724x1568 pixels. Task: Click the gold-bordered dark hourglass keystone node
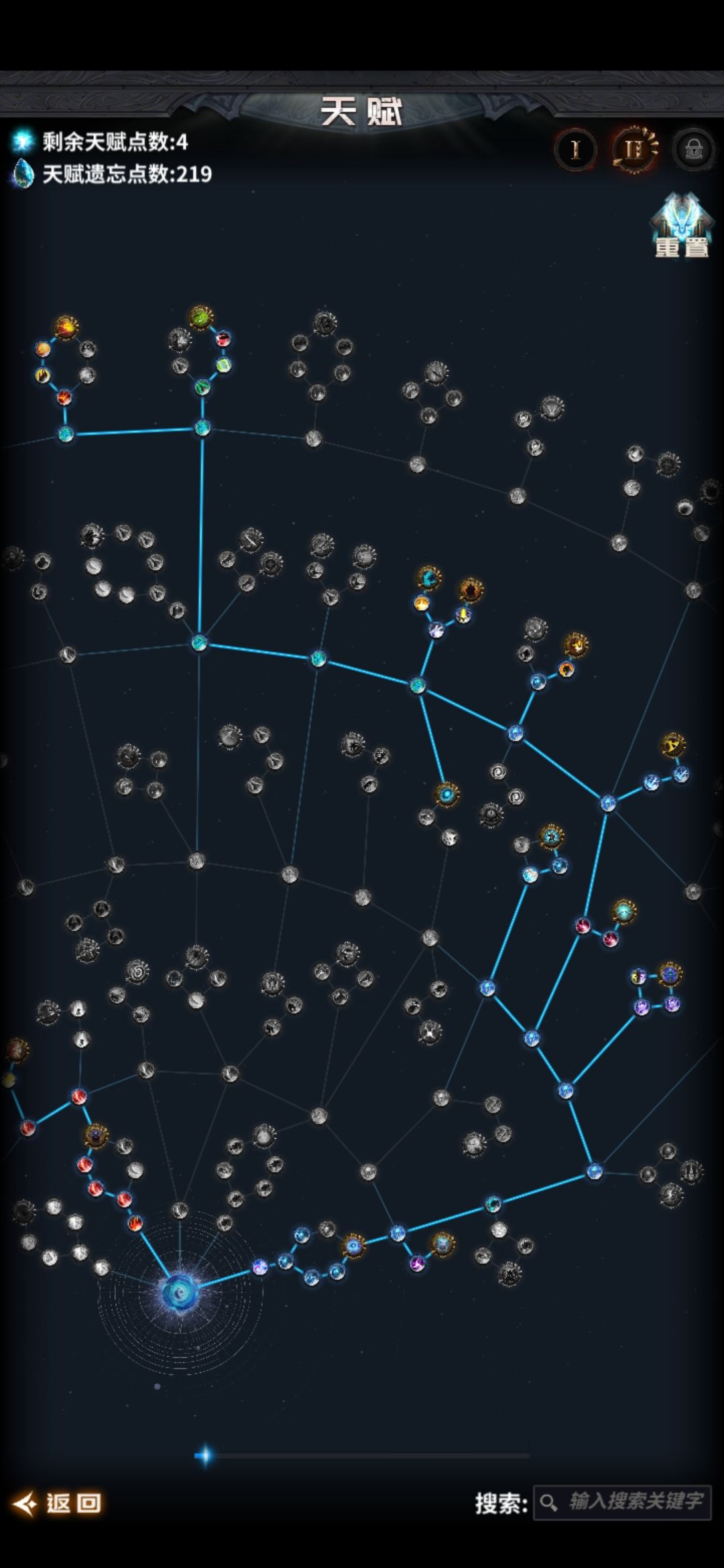[473, 588]
